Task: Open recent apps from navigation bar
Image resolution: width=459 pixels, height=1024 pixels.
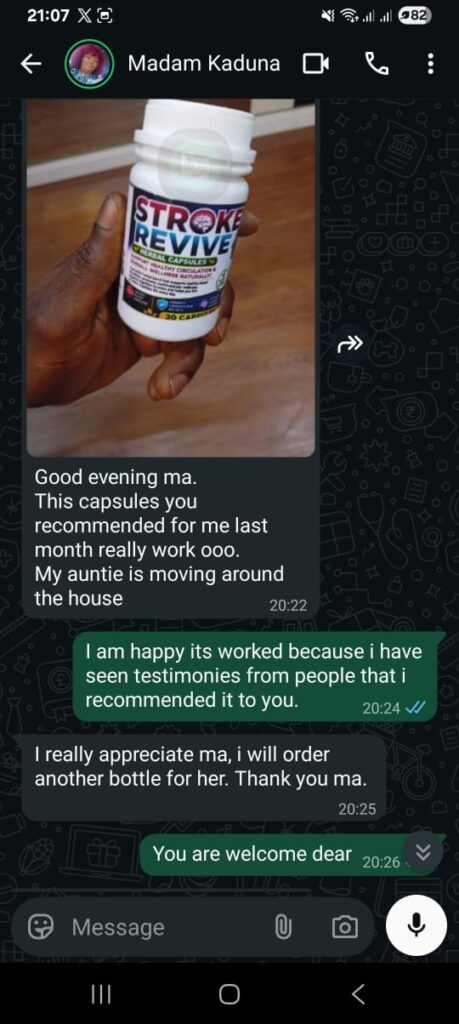Action: click(x=101, y=994)
